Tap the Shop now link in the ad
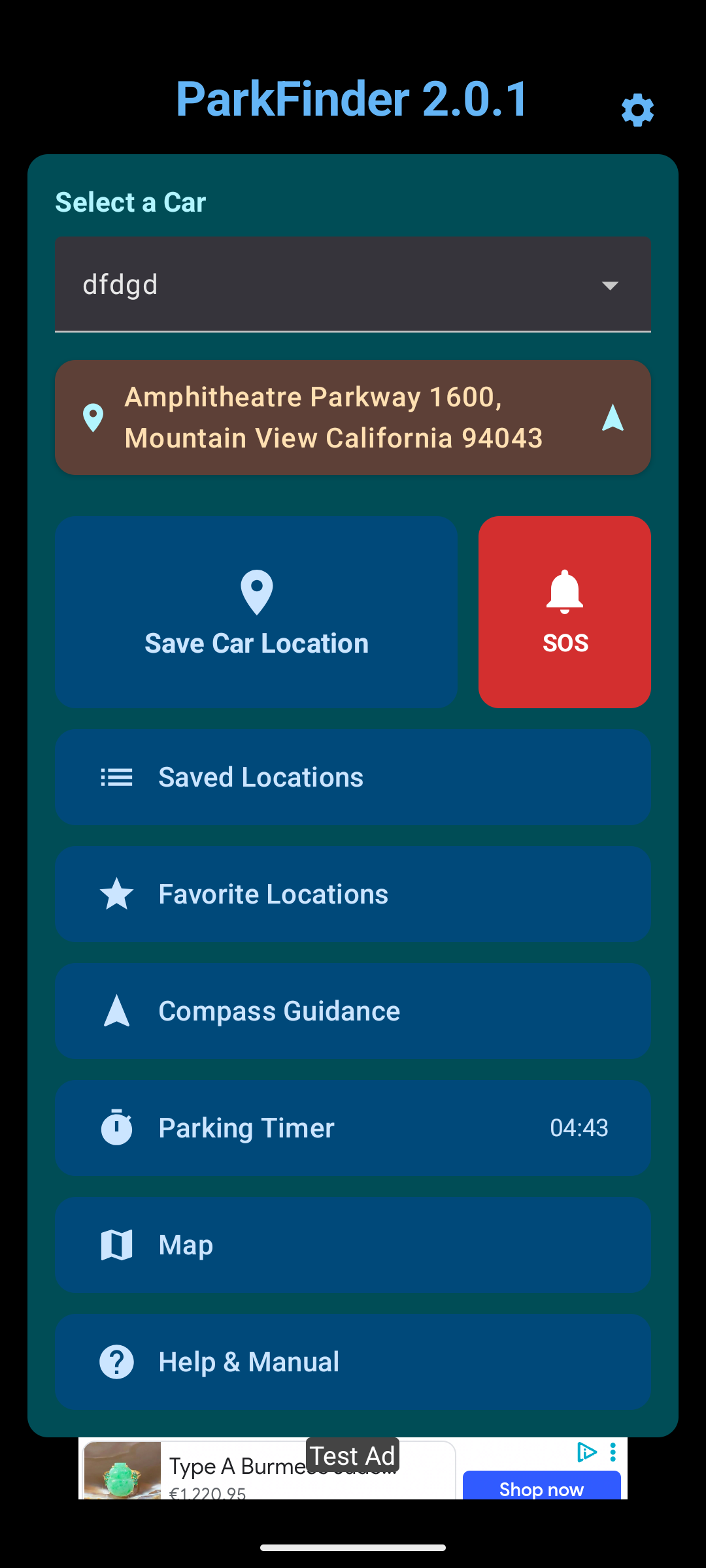Viewport: 706px width, 1568px height. [x=541, y=1489]
